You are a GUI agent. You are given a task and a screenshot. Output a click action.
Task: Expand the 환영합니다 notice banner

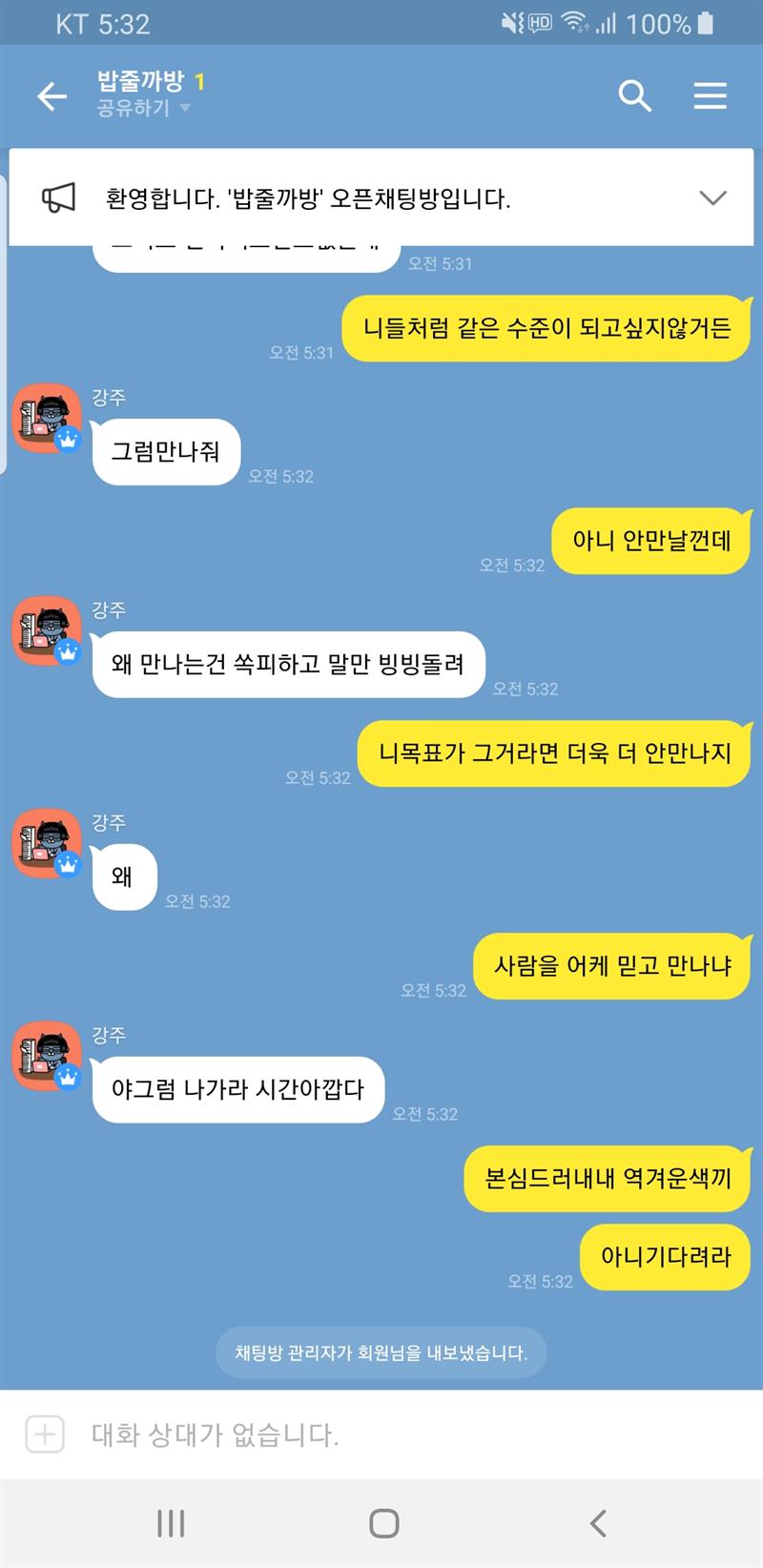point(712,198)
